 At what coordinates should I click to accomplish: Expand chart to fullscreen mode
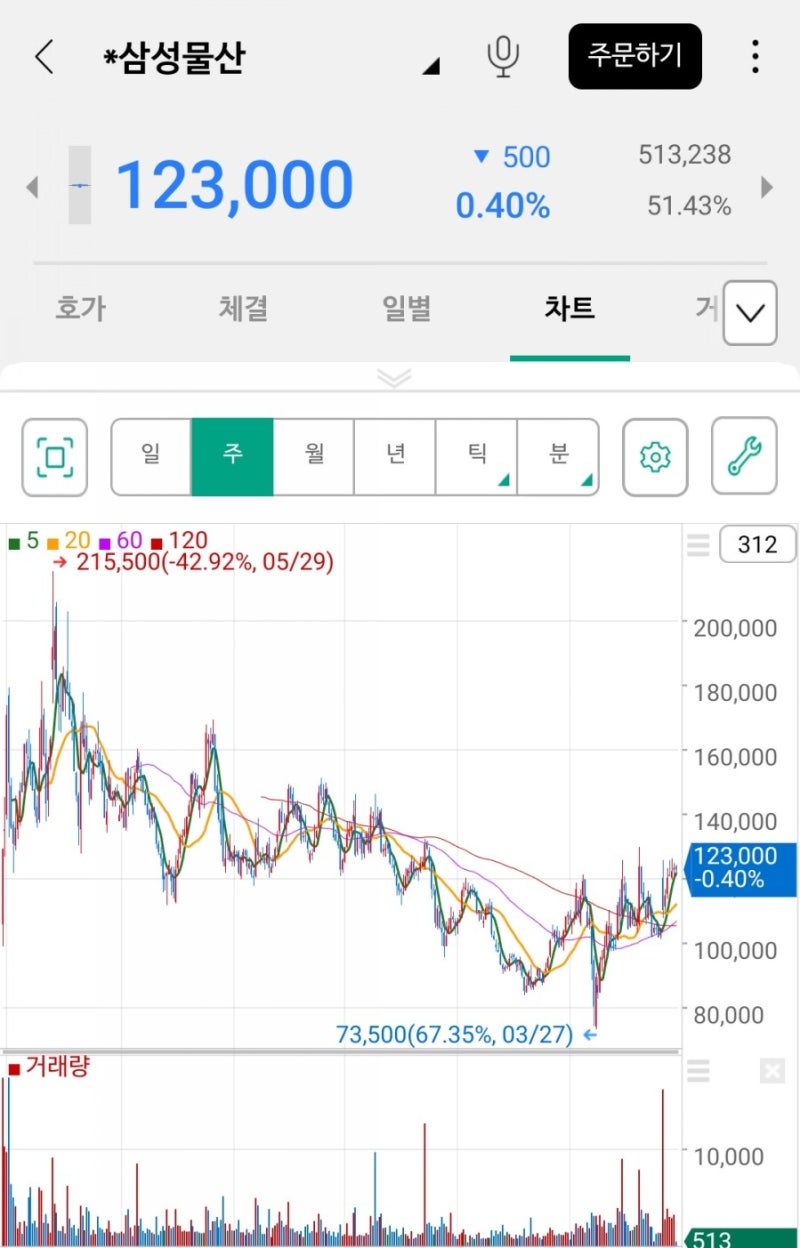(x=54, y=457)
